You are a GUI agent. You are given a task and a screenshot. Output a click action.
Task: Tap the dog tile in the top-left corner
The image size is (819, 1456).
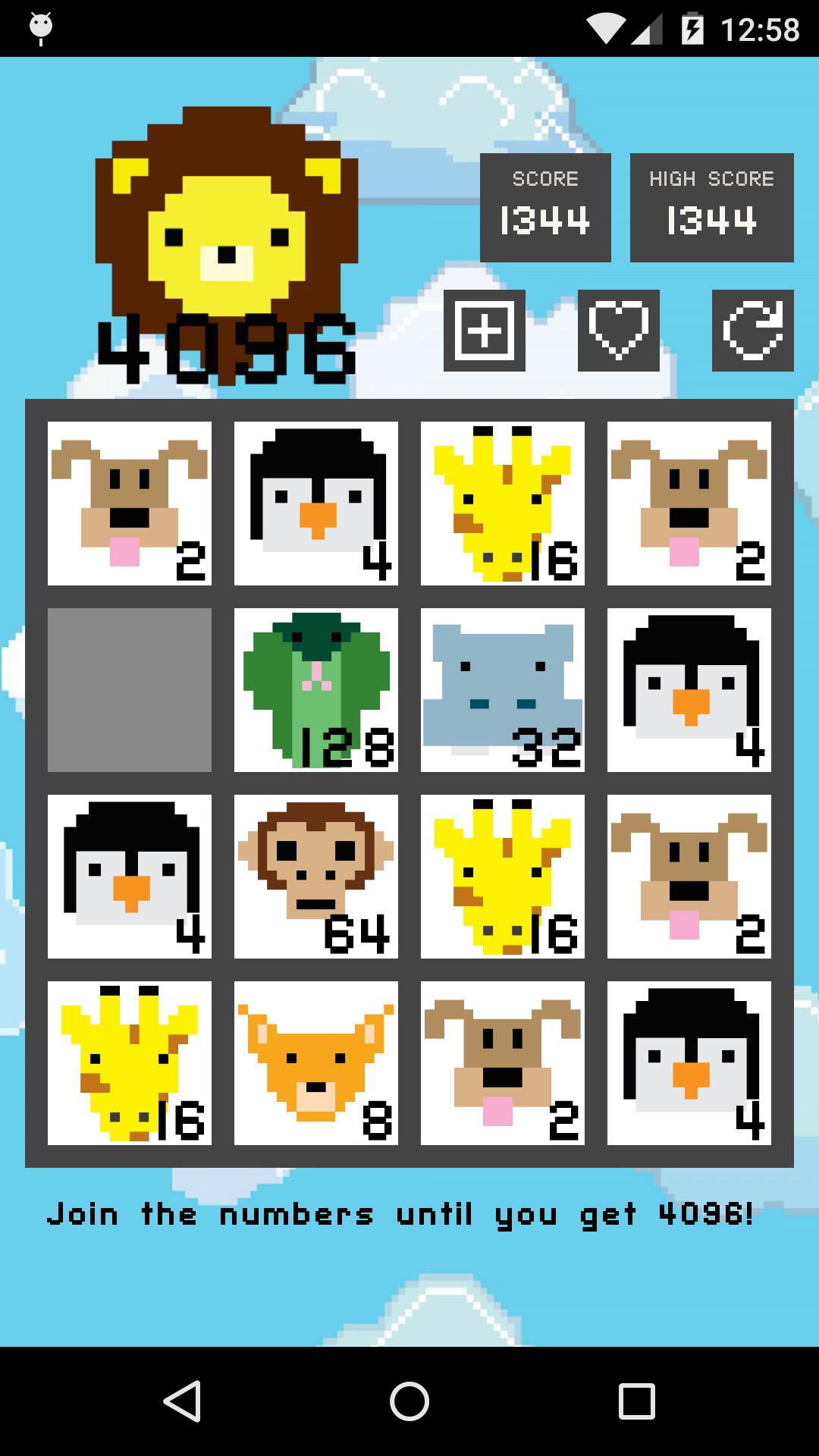pyautogui.click(x=130, y=502)
